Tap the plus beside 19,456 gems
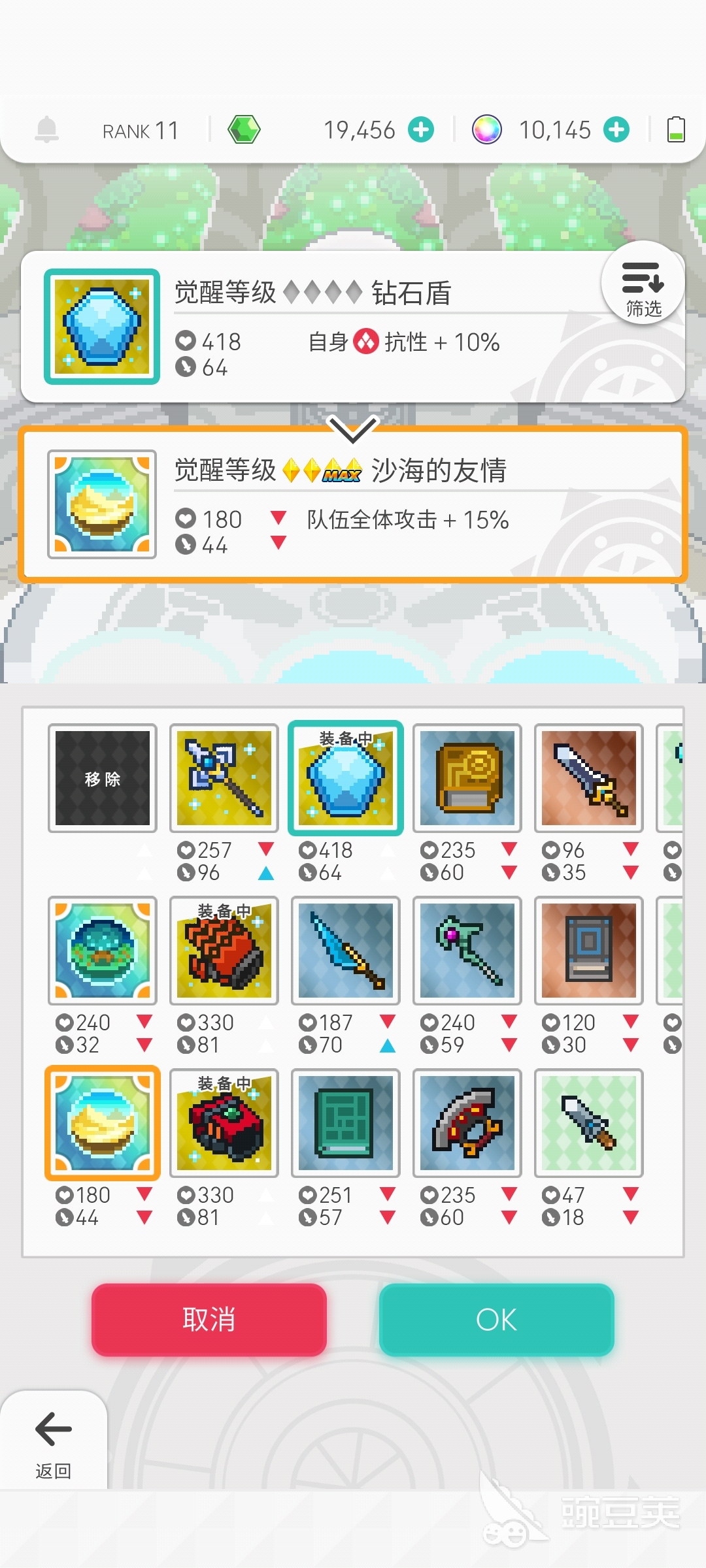This screenshot has width=706, height=1568. pos(421,129)
